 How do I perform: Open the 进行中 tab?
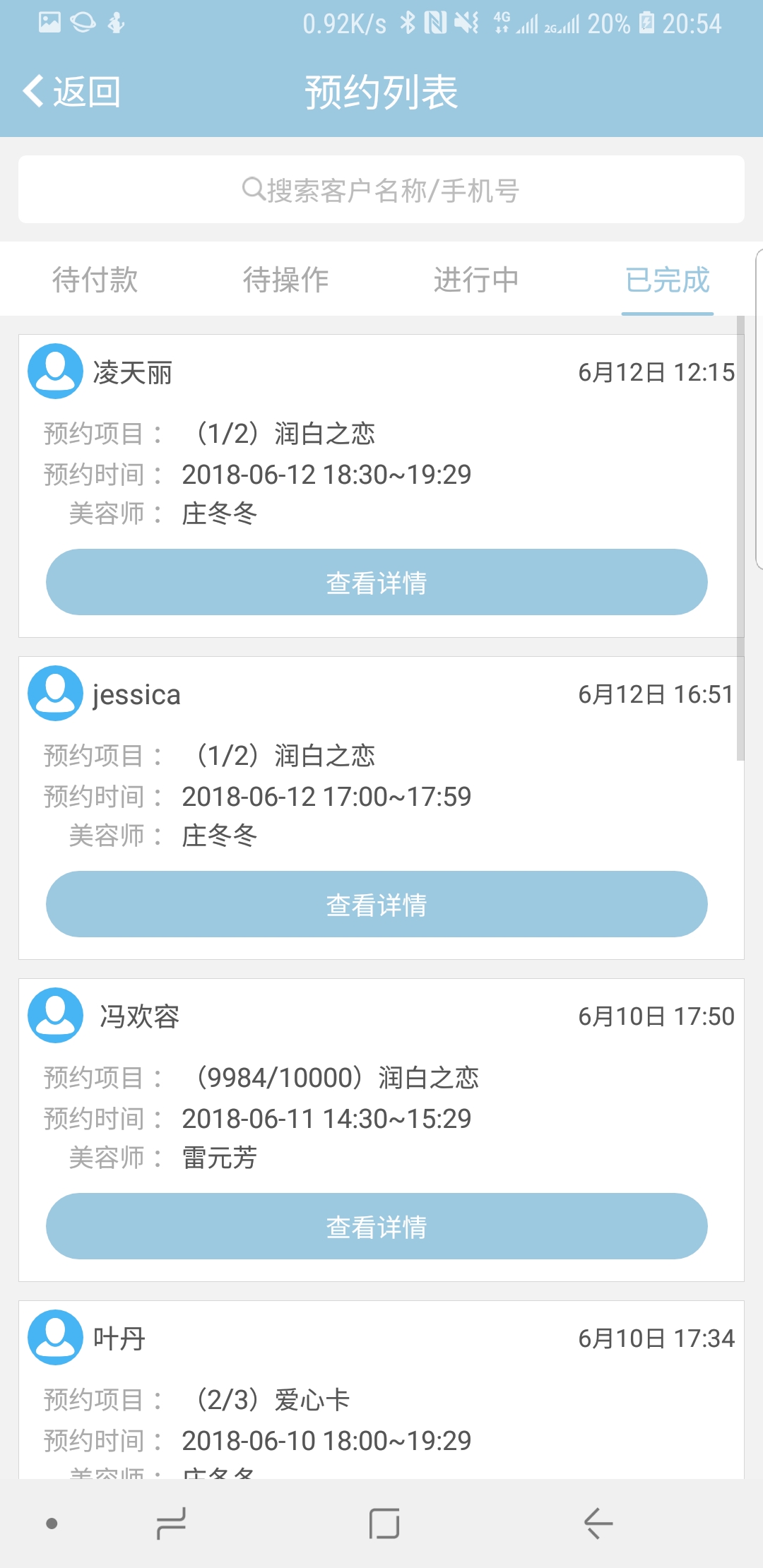click(477, 280)
